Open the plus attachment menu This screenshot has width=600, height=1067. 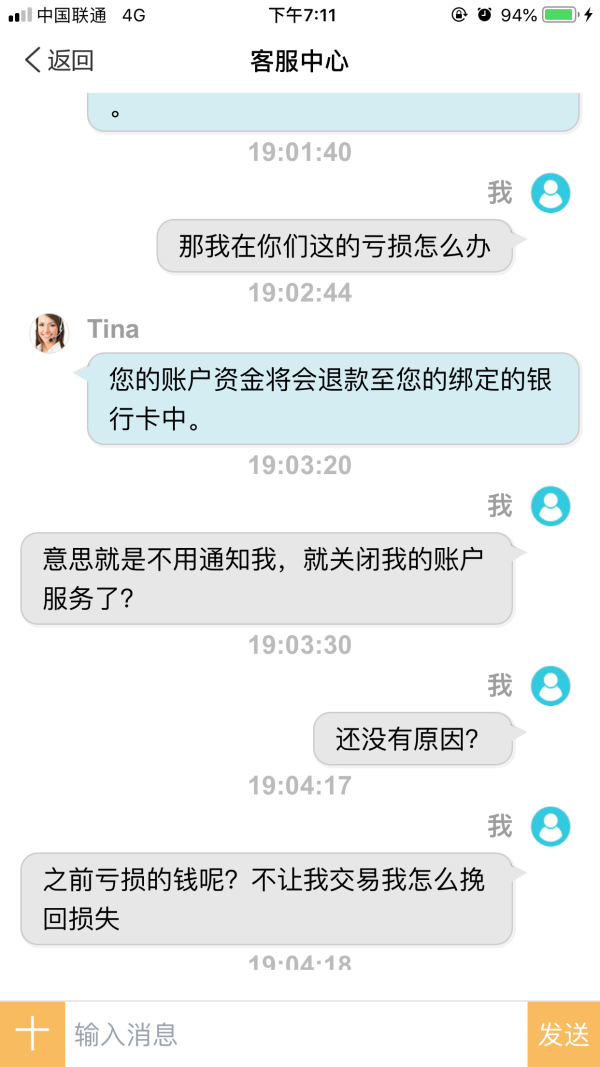[32, 1034]
